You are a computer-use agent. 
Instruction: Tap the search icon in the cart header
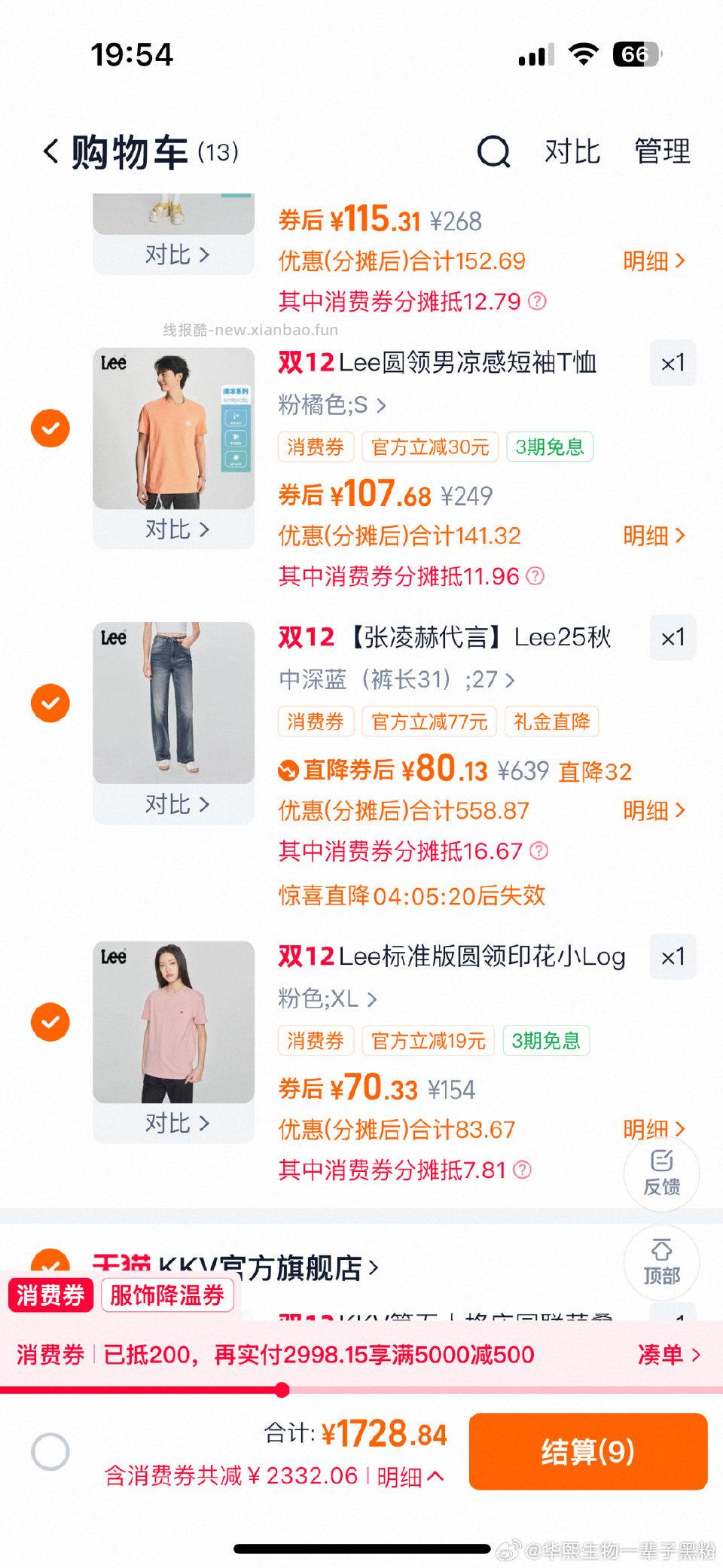click(494, 153)
